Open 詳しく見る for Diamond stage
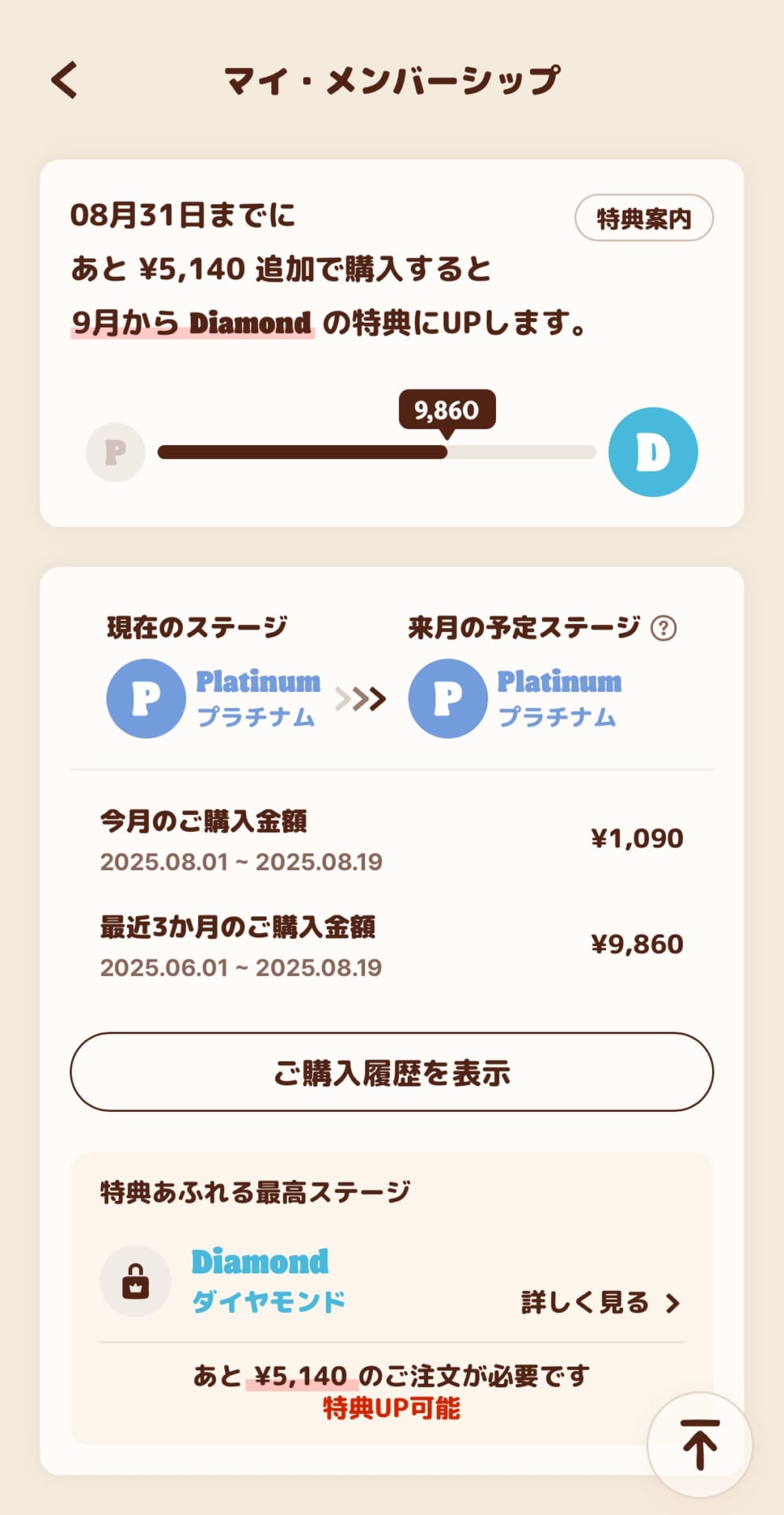The width and height of the screenshot is (784, 1515). [x=599, y=1302]
